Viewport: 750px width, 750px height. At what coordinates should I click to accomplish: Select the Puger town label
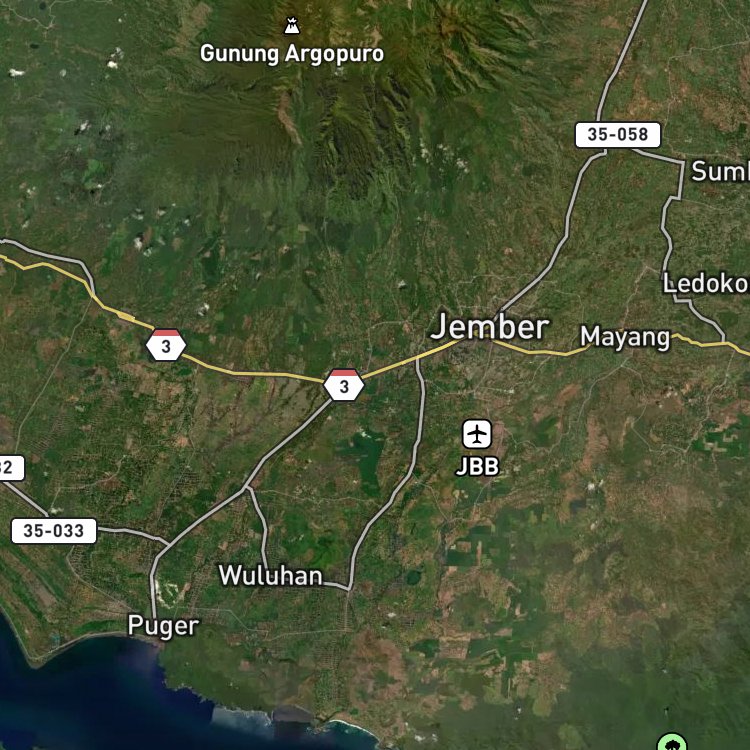coord(163,626)
